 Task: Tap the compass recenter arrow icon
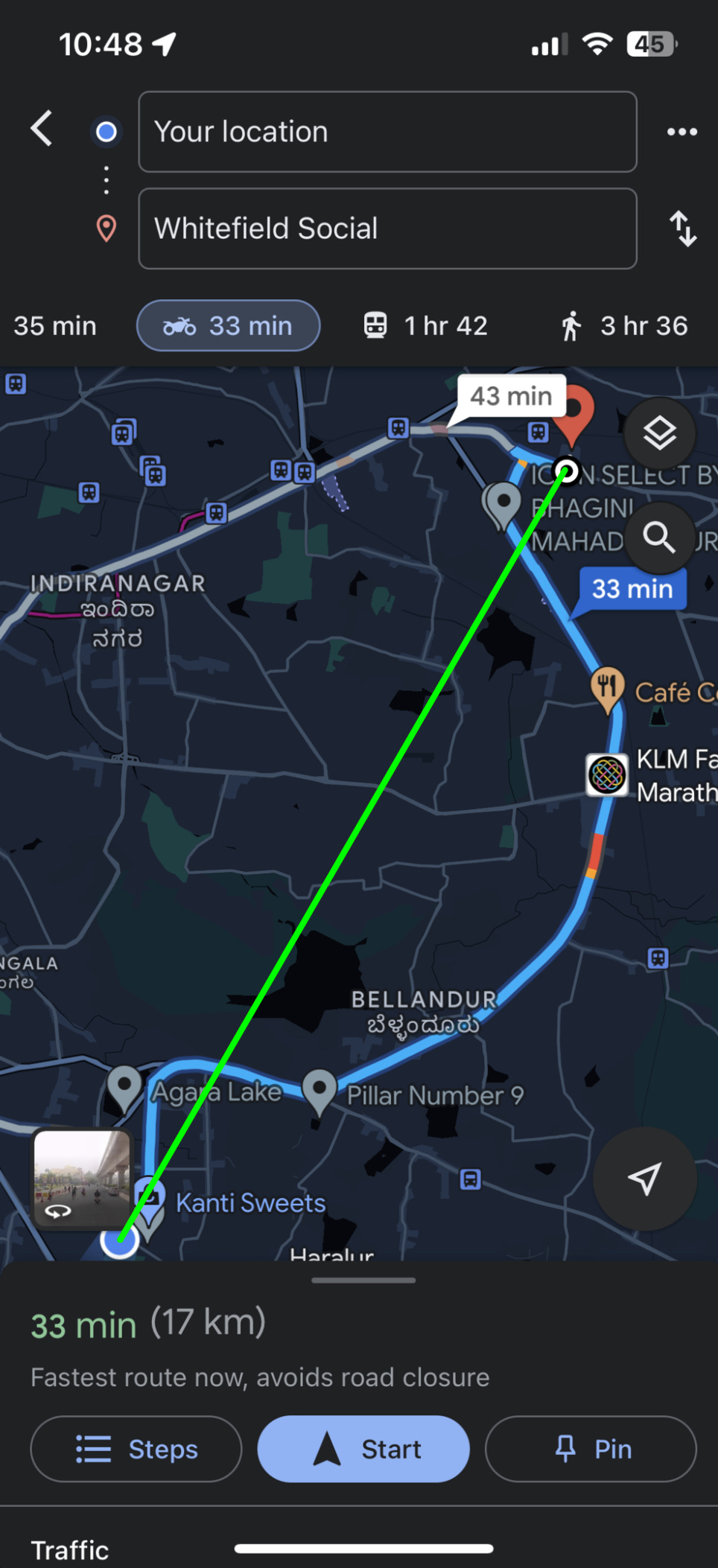644,1179
